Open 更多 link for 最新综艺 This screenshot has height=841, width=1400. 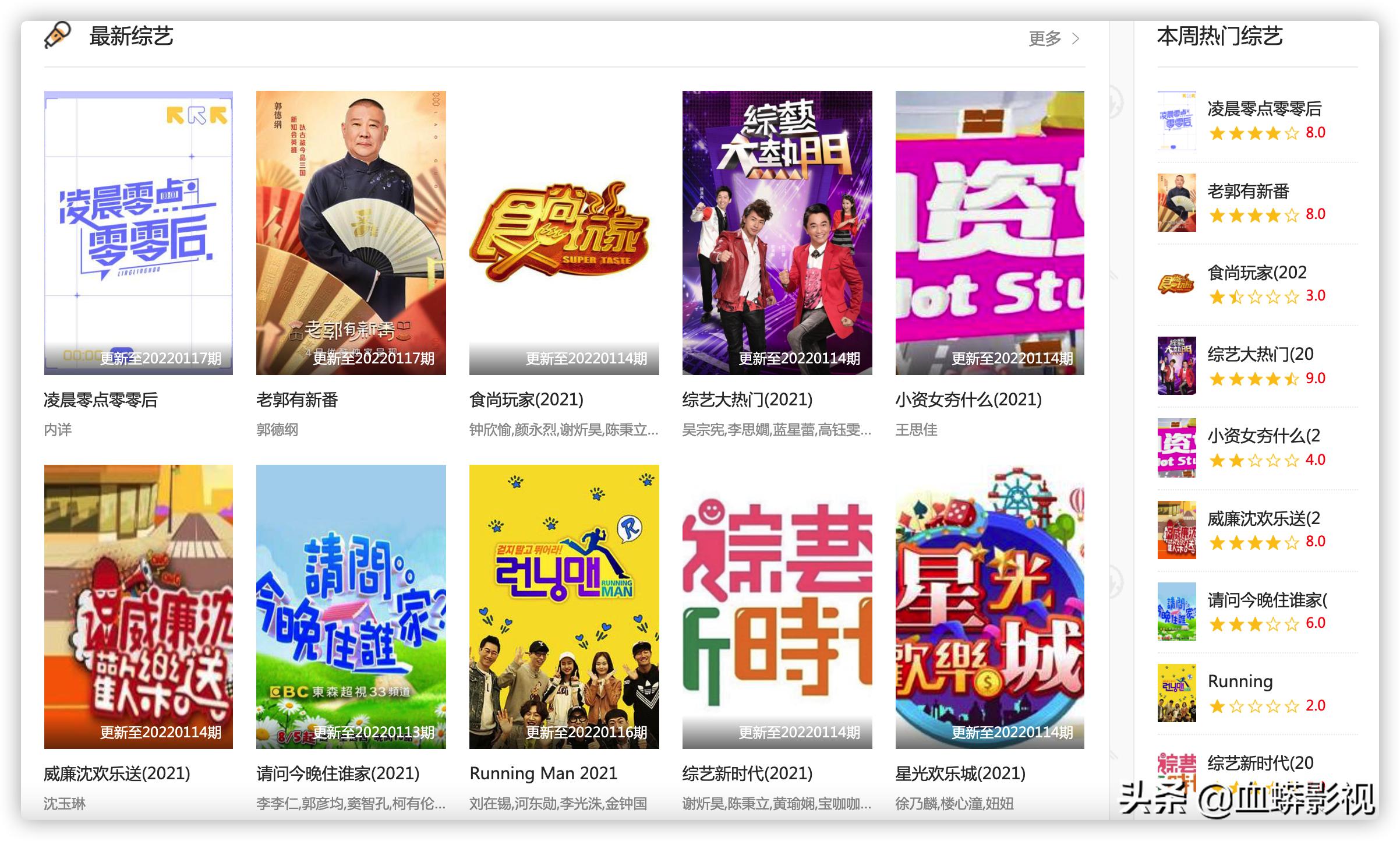point(1053,38)
